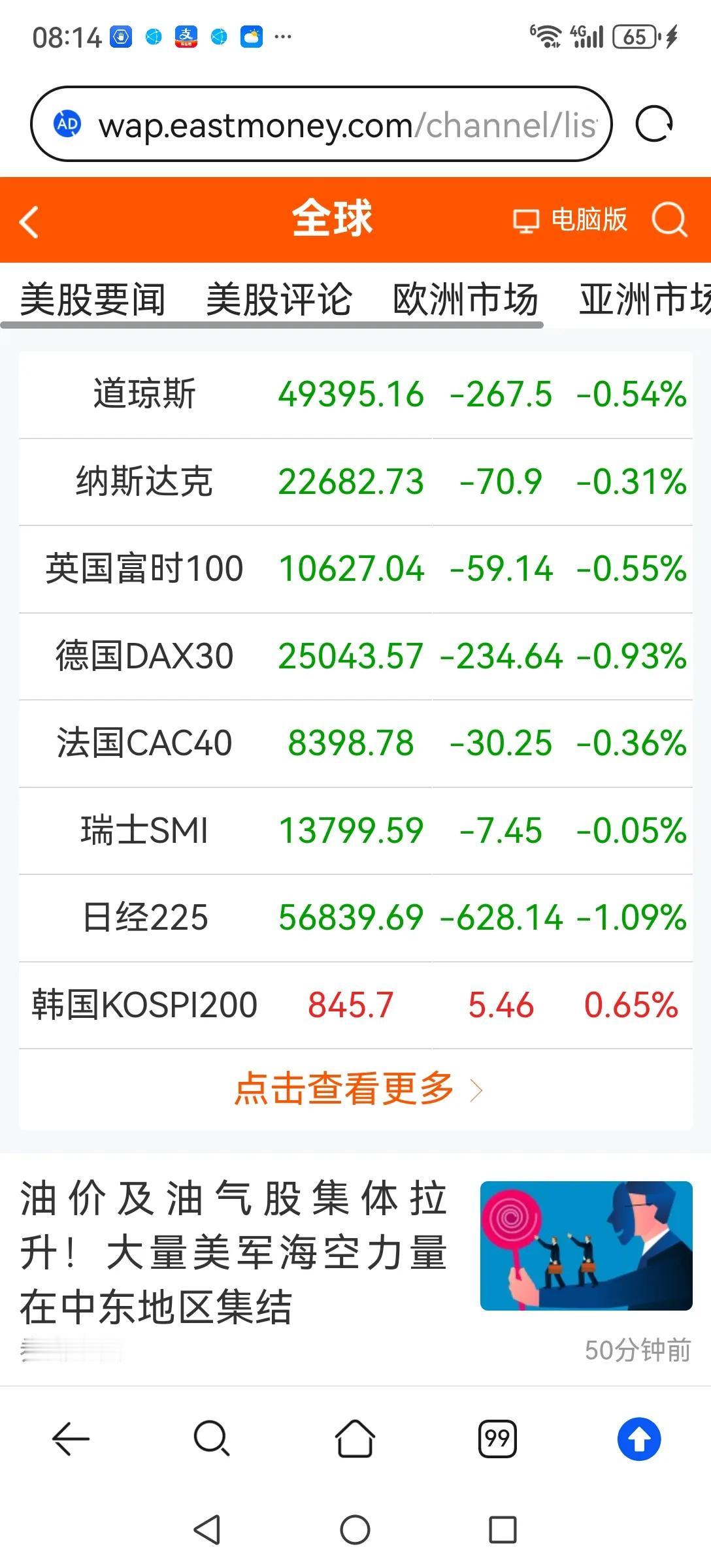Open the 道琼斯 index row
The image size is (711, 1568).
[355, 394]
